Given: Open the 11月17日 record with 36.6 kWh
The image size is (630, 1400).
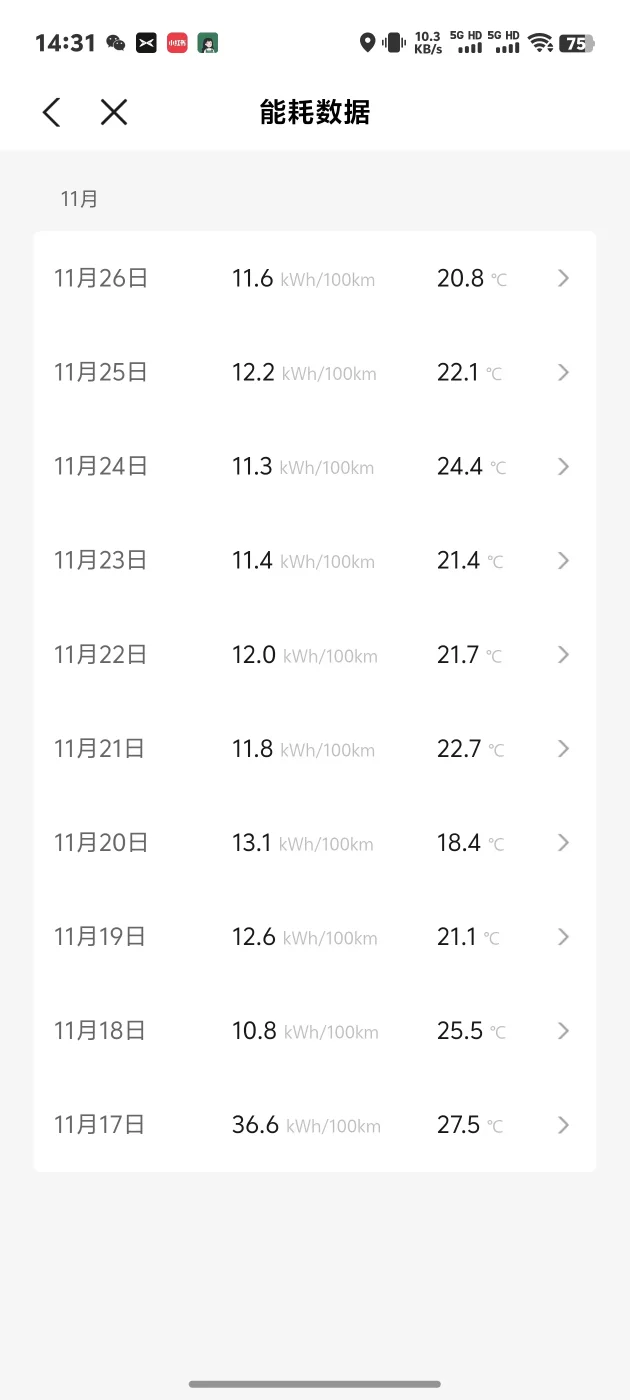Looking at the screenshot, I should pyautogui.click(x=315, y=1124).
